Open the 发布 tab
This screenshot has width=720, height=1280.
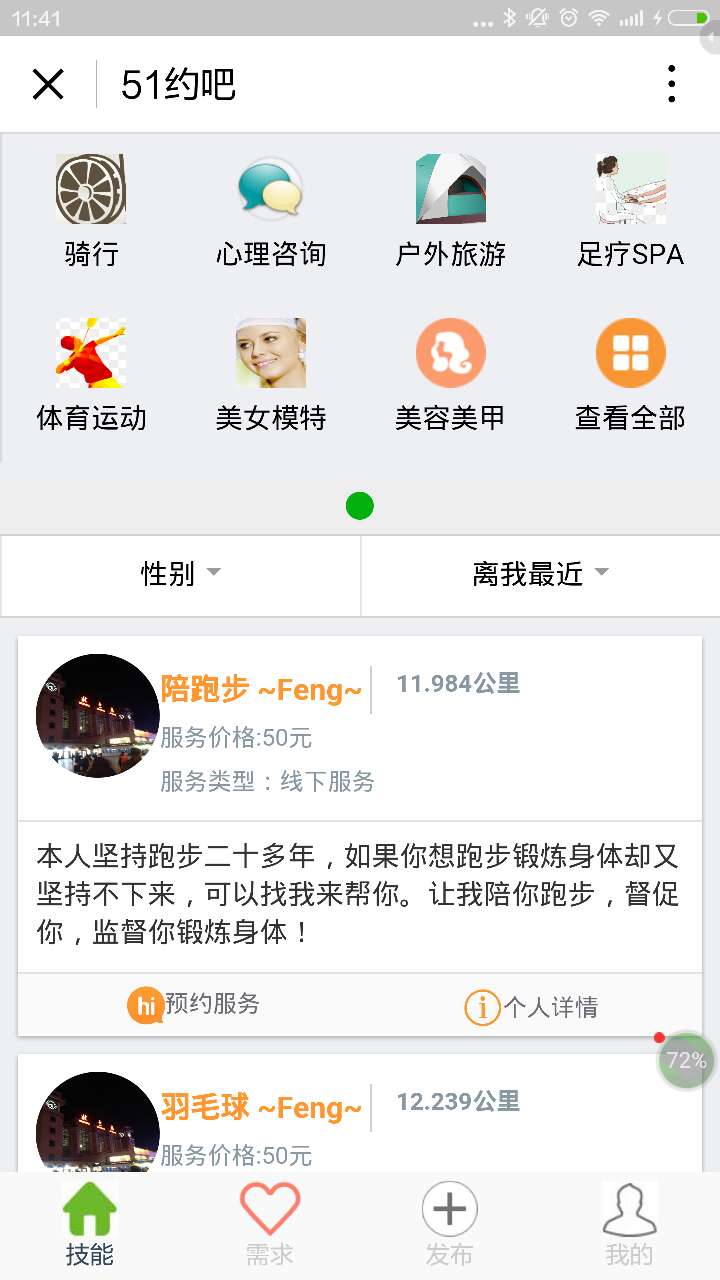449,1225
